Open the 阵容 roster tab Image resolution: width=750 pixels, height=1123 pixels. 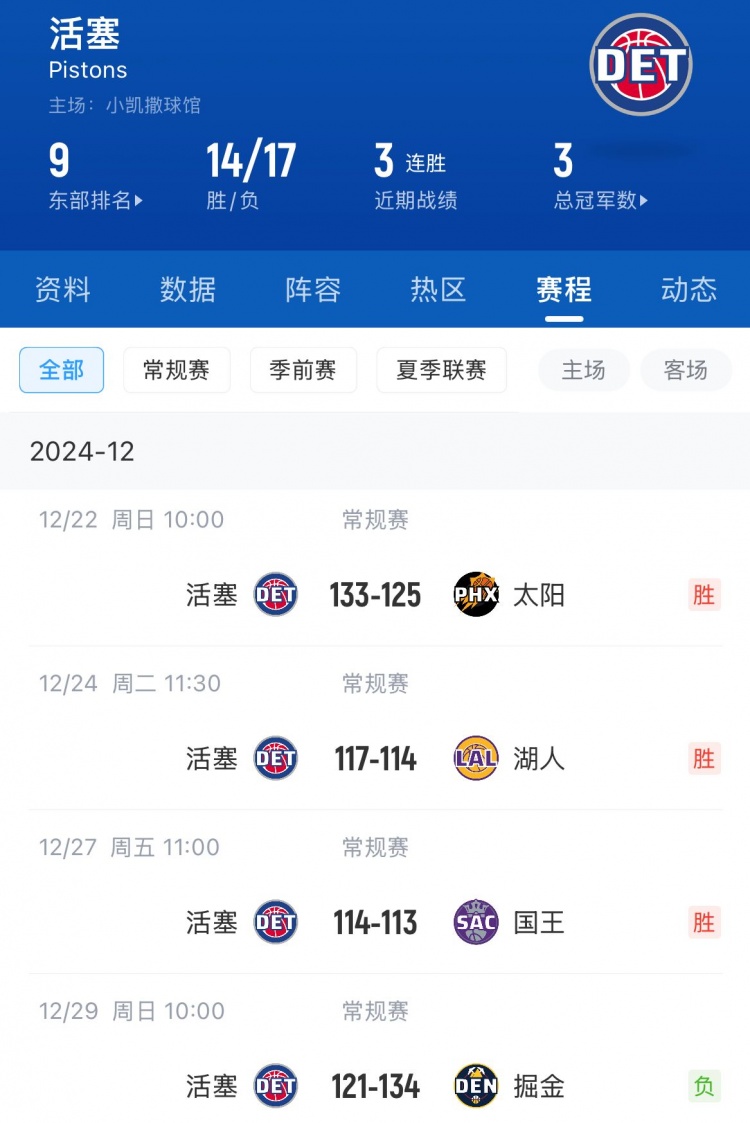pos(313,290)
